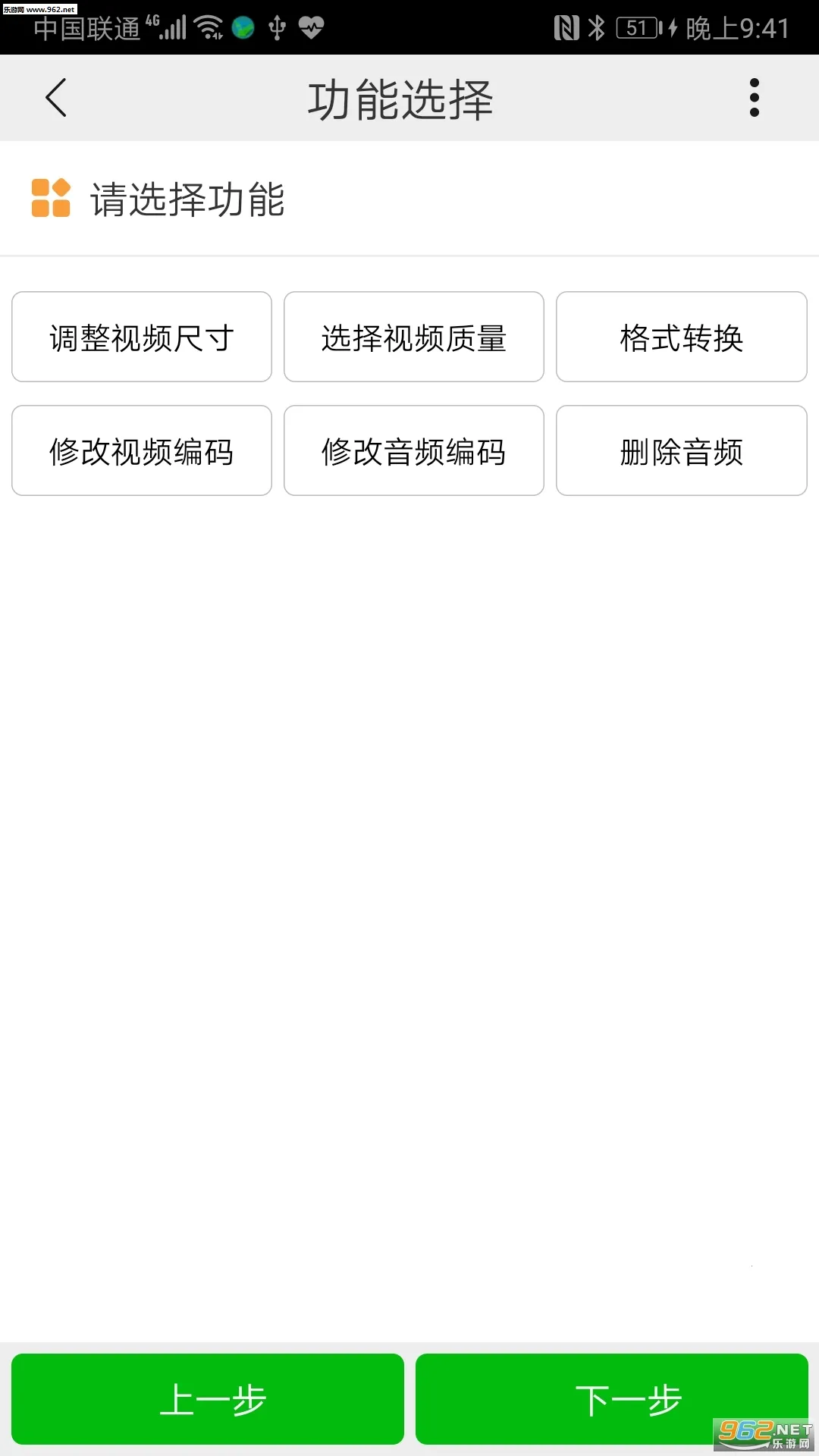Open the three-dot overflow menu
The width and height of the screenshot is (819, 1456).
754,98
